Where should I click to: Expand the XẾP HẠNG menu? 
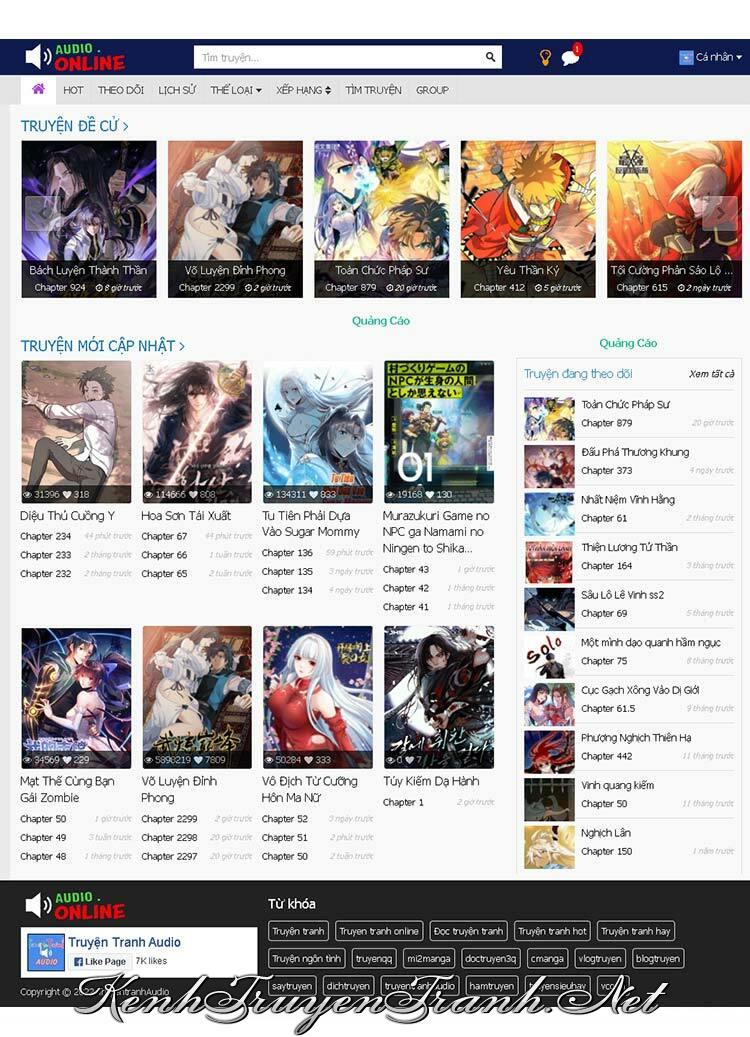(x=303, y=90)
